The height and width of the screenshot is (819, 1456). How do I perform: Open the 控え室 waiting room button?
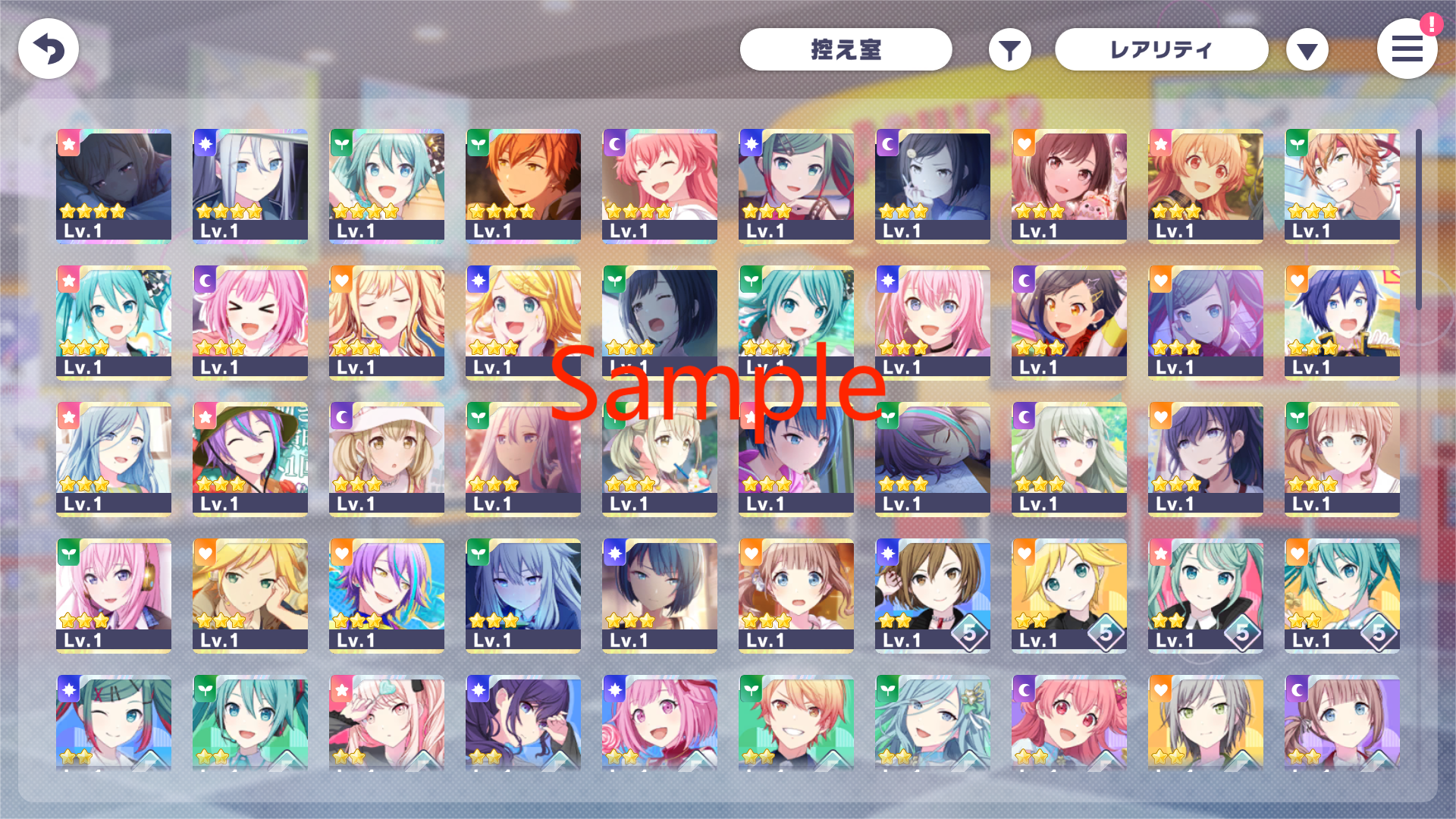846,50
